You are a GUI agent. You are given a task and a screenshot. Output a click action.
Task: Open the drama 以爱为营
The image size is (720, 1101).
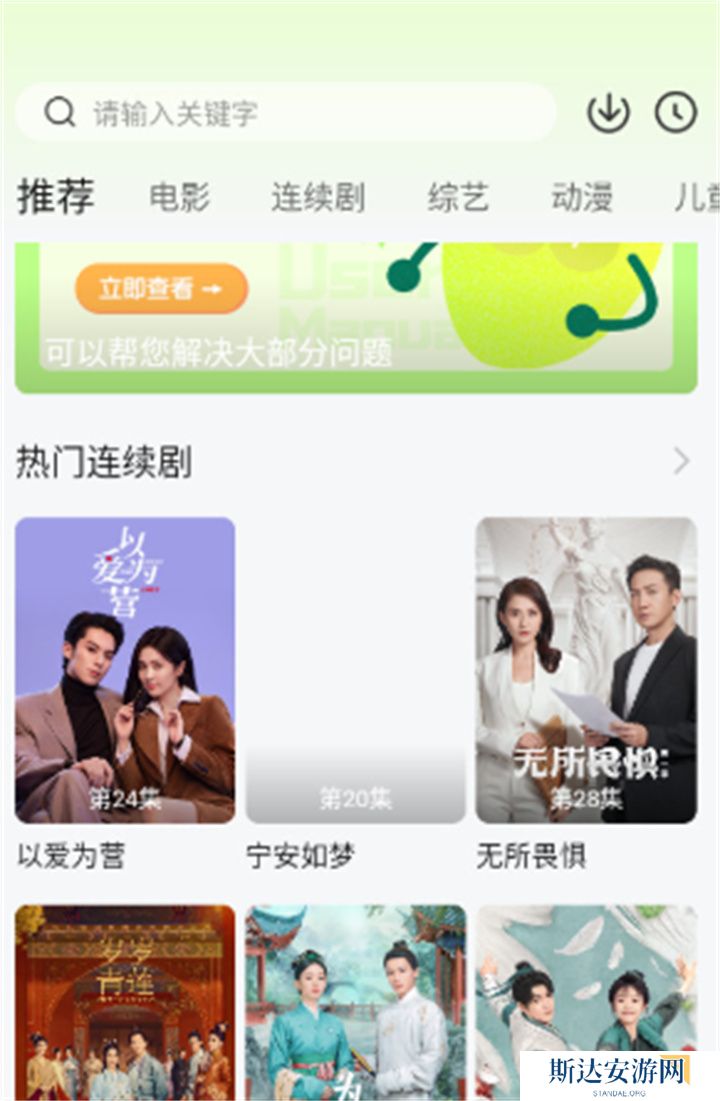pyautogui.click(x=125, y=670)
